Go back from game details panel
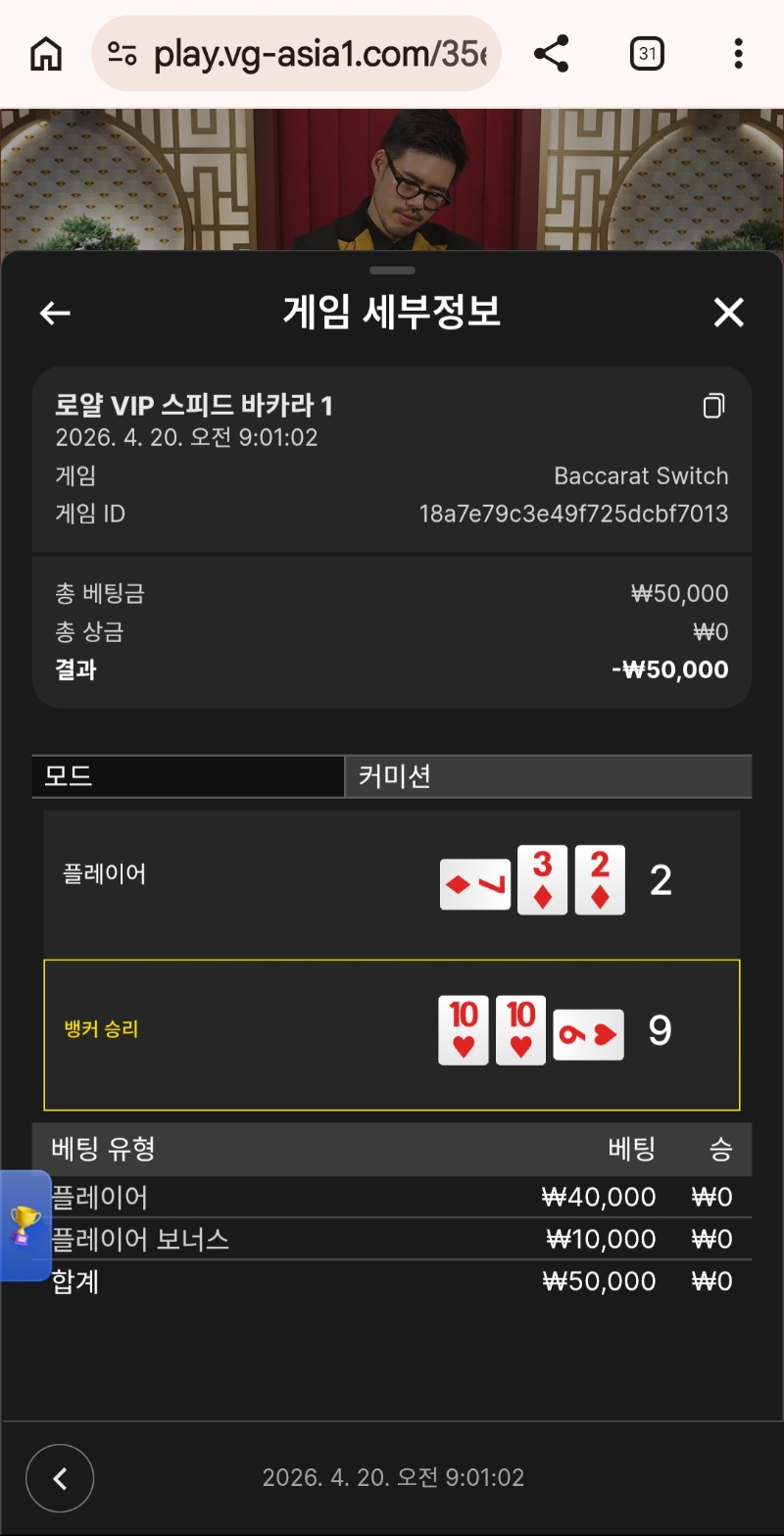784x1536 pixels. click(x=55, y=313)
